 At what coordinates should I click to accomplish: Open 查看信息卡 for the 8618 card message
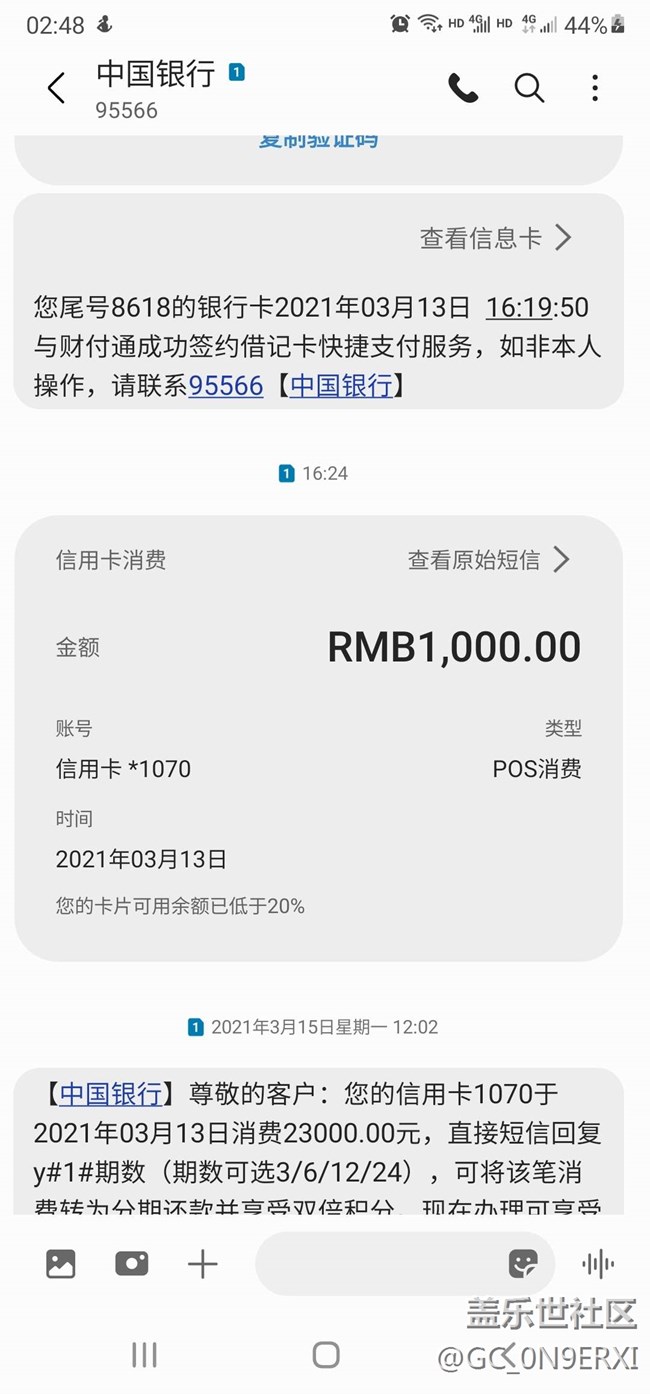[x=495, y=238]
